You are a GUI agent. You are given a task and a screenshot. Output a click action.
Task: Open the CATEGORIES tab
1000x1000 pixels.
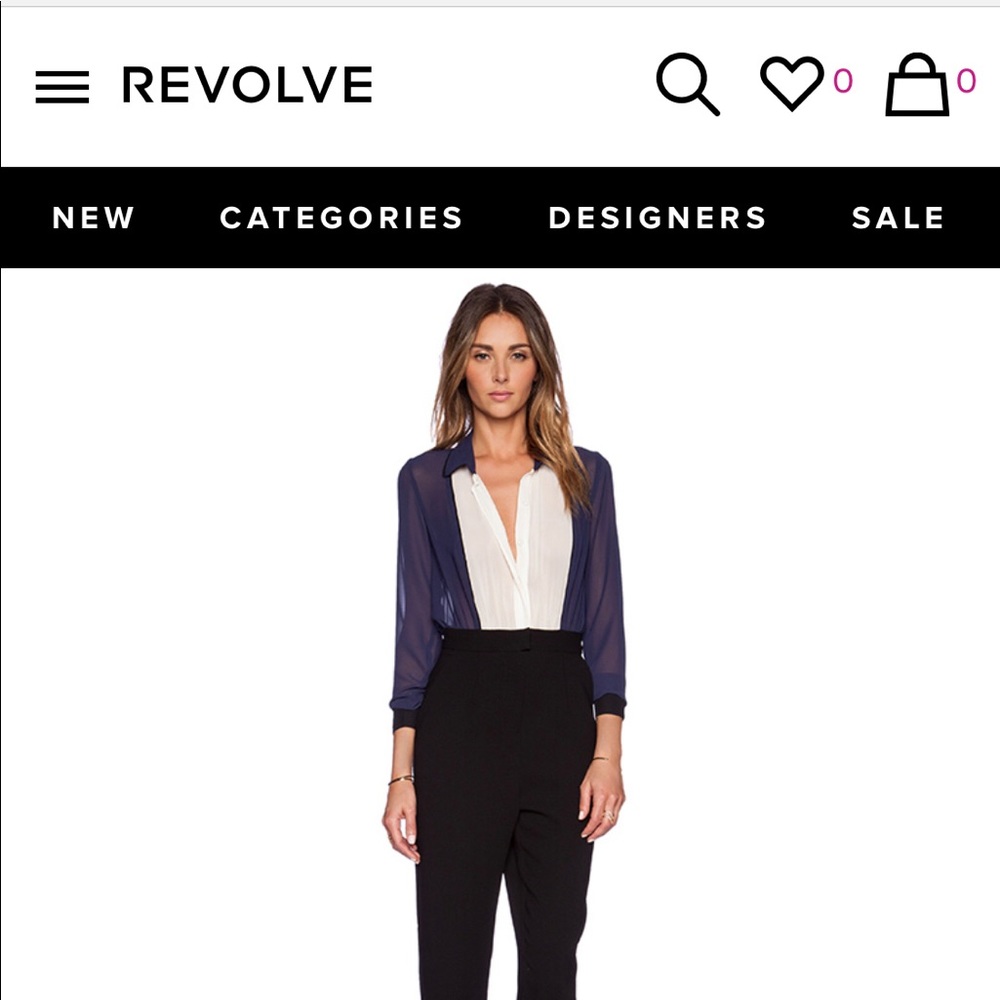pos(341,218)
